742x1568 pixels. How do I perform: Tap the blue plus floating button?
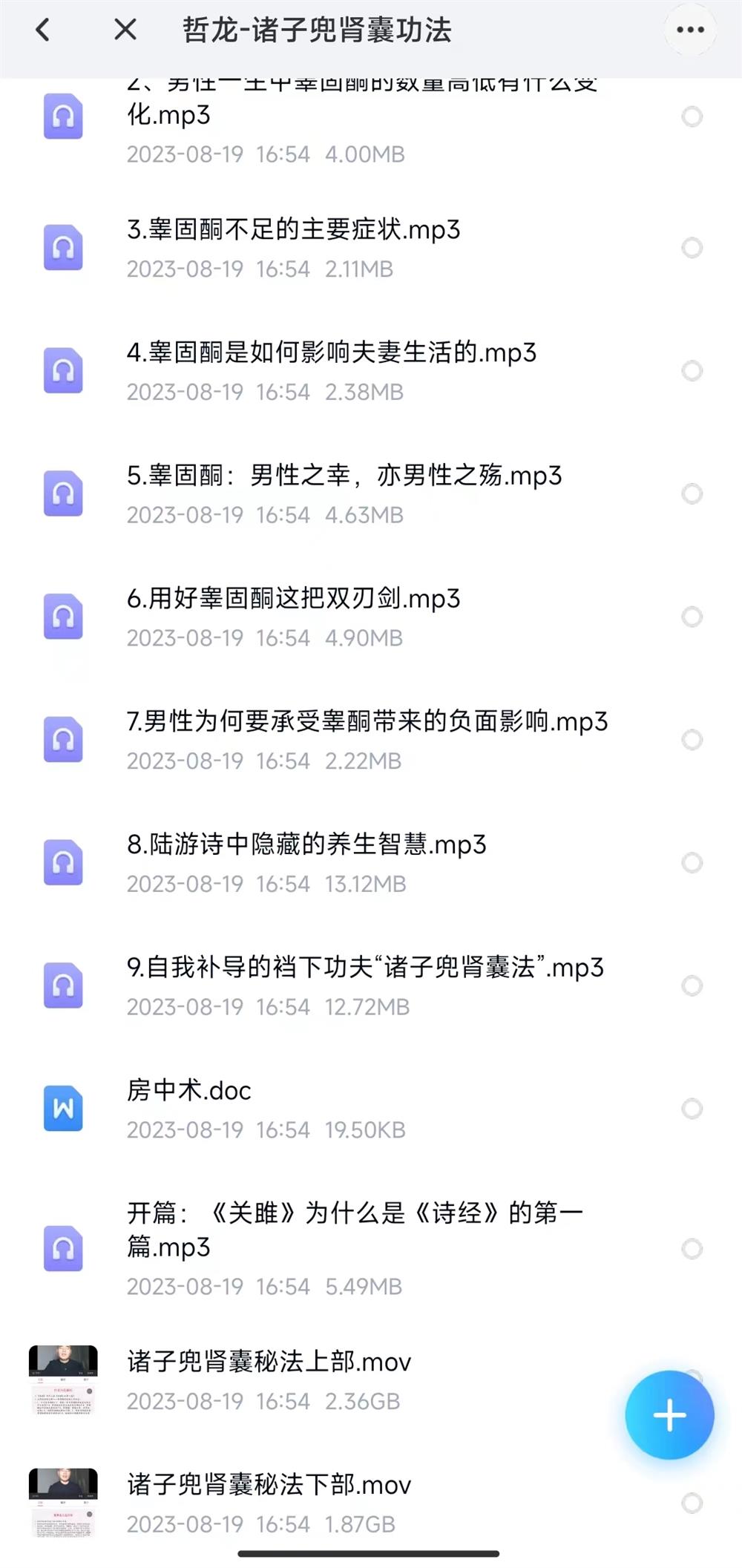click(669, 1414)
